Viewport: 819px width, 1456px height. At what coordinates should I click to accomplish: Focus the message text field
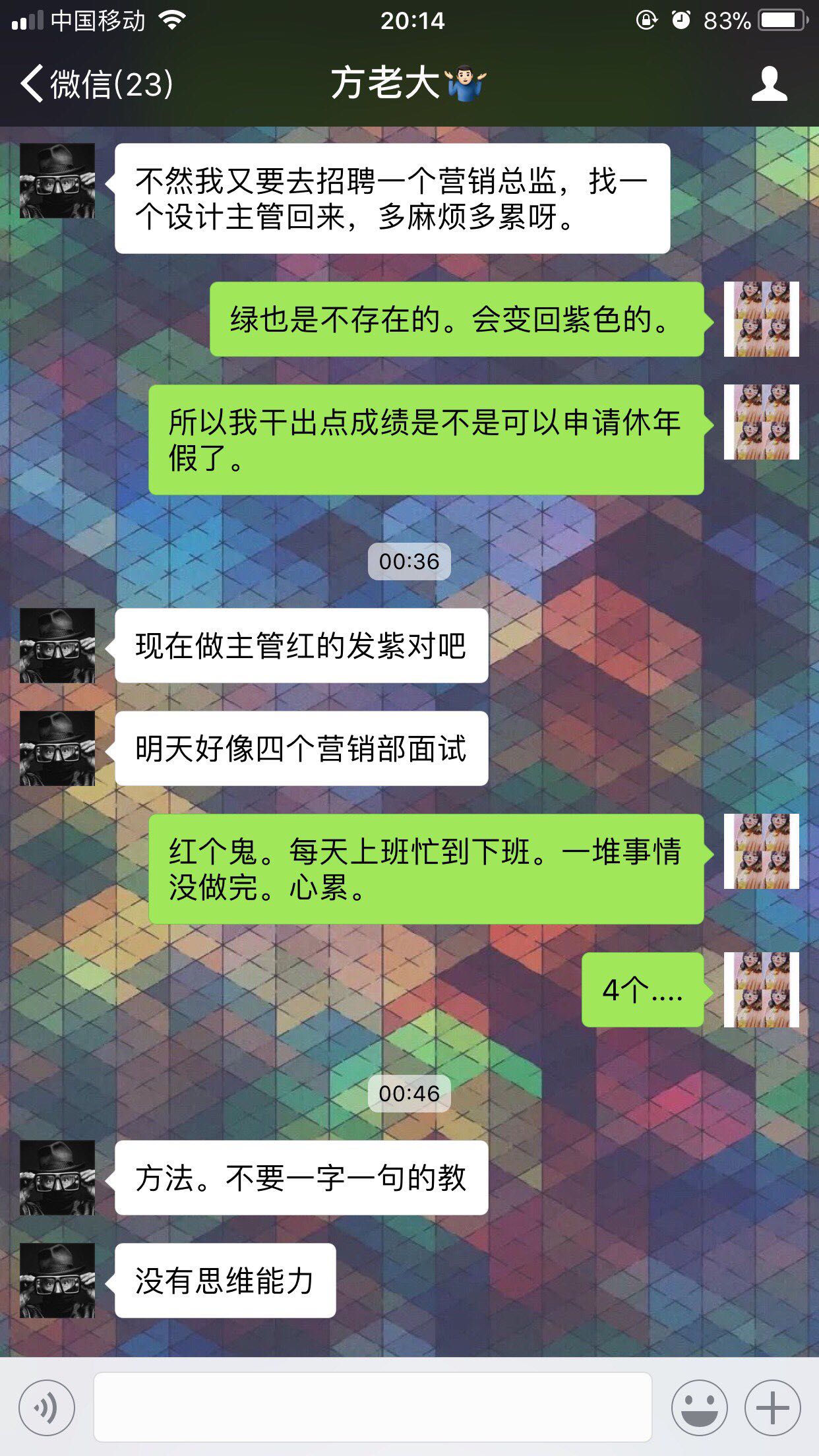pos(373,1407)
